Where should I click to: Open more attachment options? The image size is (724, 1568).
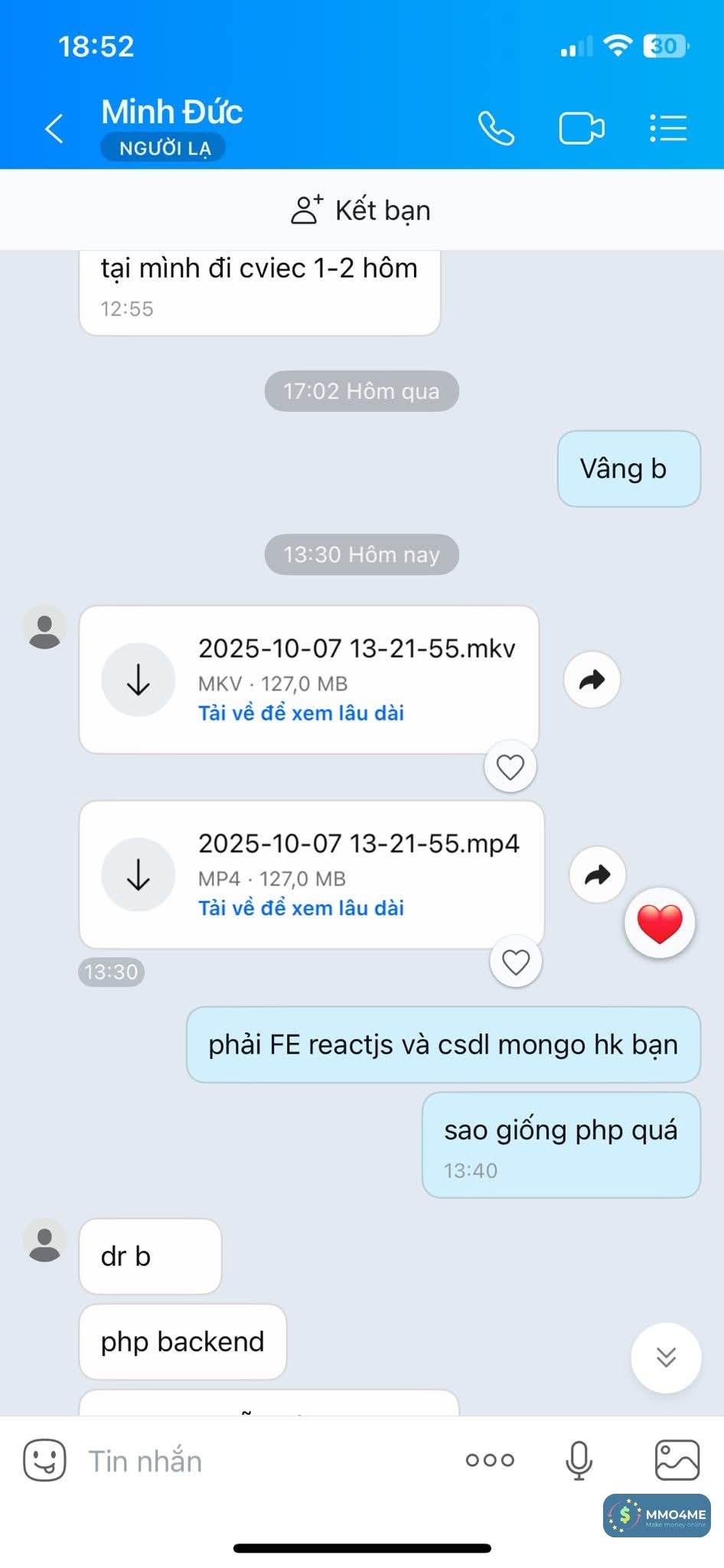[490, 1460]
